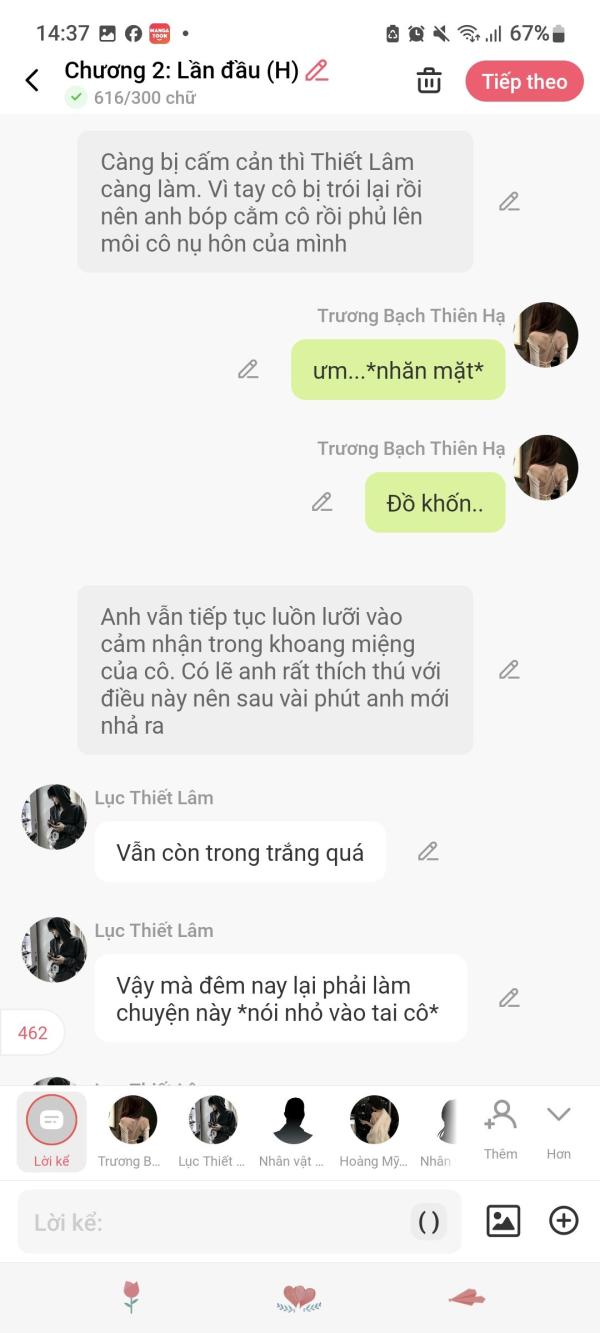Open more options with the plus circle icon
The width and height of the screenshot is (600, 1333).
(x=564, y=1220)
